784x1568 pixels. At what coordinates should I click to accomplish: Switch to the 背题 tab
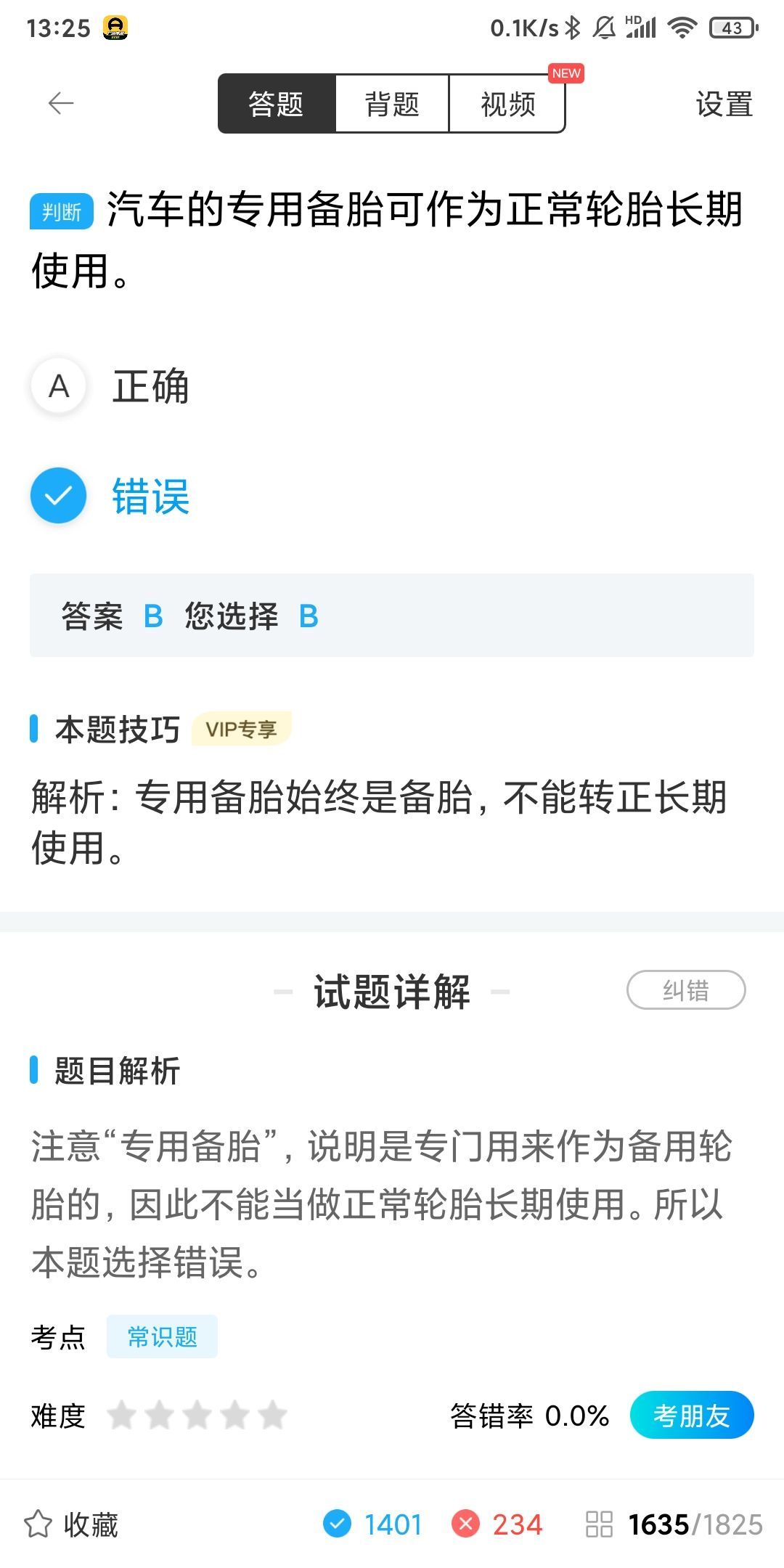pos(392,103)
